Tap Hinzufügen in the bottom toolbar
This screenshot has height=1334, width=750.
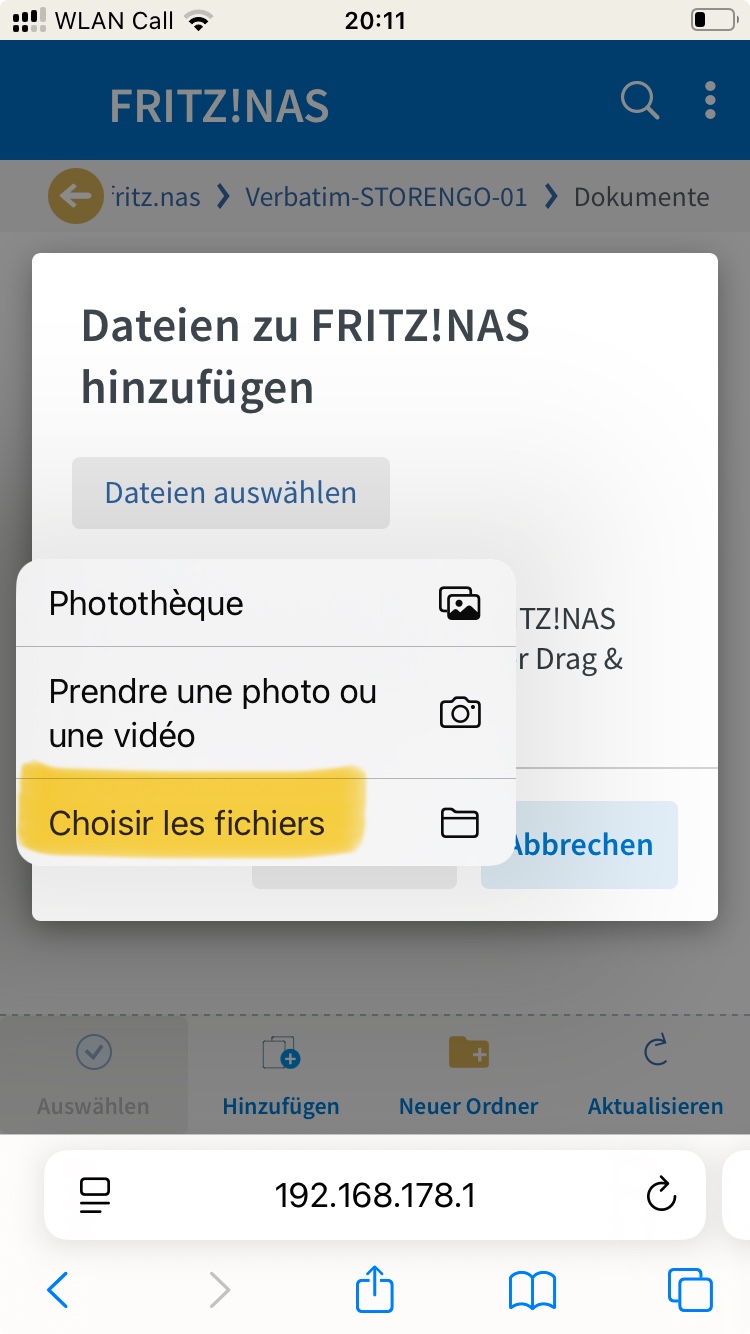coord(280,1078)
